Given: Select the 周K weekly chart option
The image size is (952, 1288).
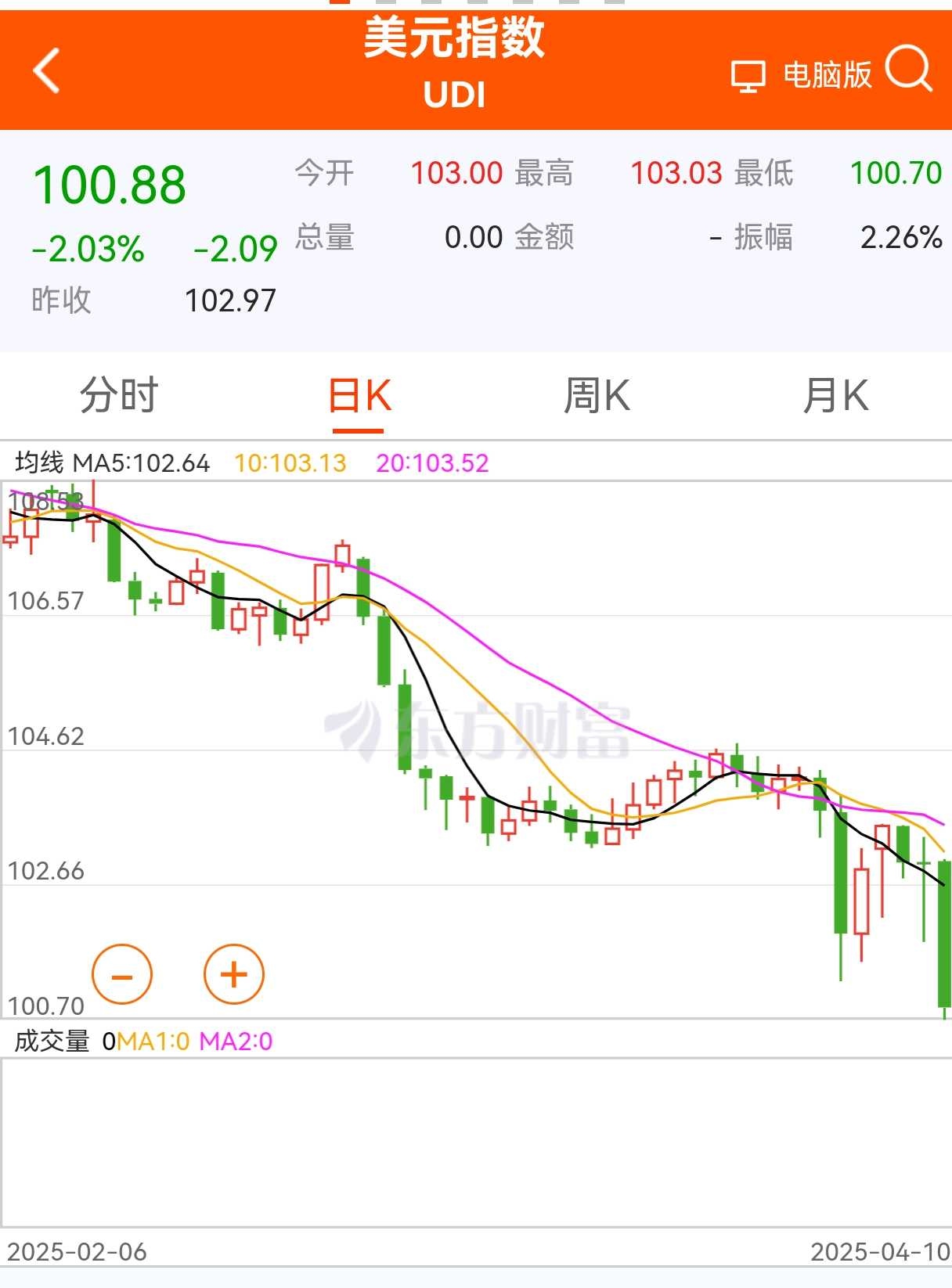Looking at the screenshot, I should click(x=597, y=396).
